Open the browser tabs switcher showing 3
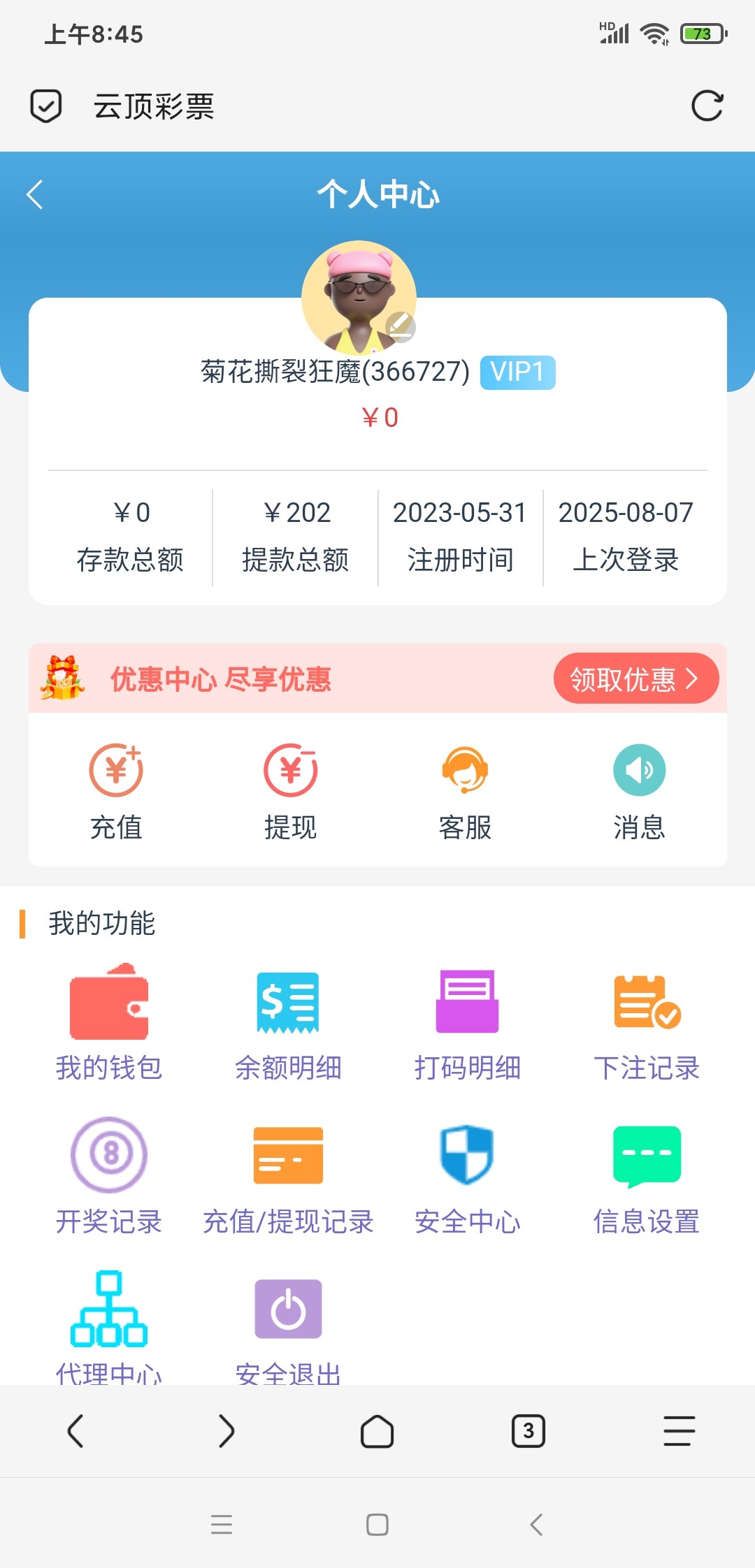This screenshot has width=755, height=1568. click(x=528, y=1431)
